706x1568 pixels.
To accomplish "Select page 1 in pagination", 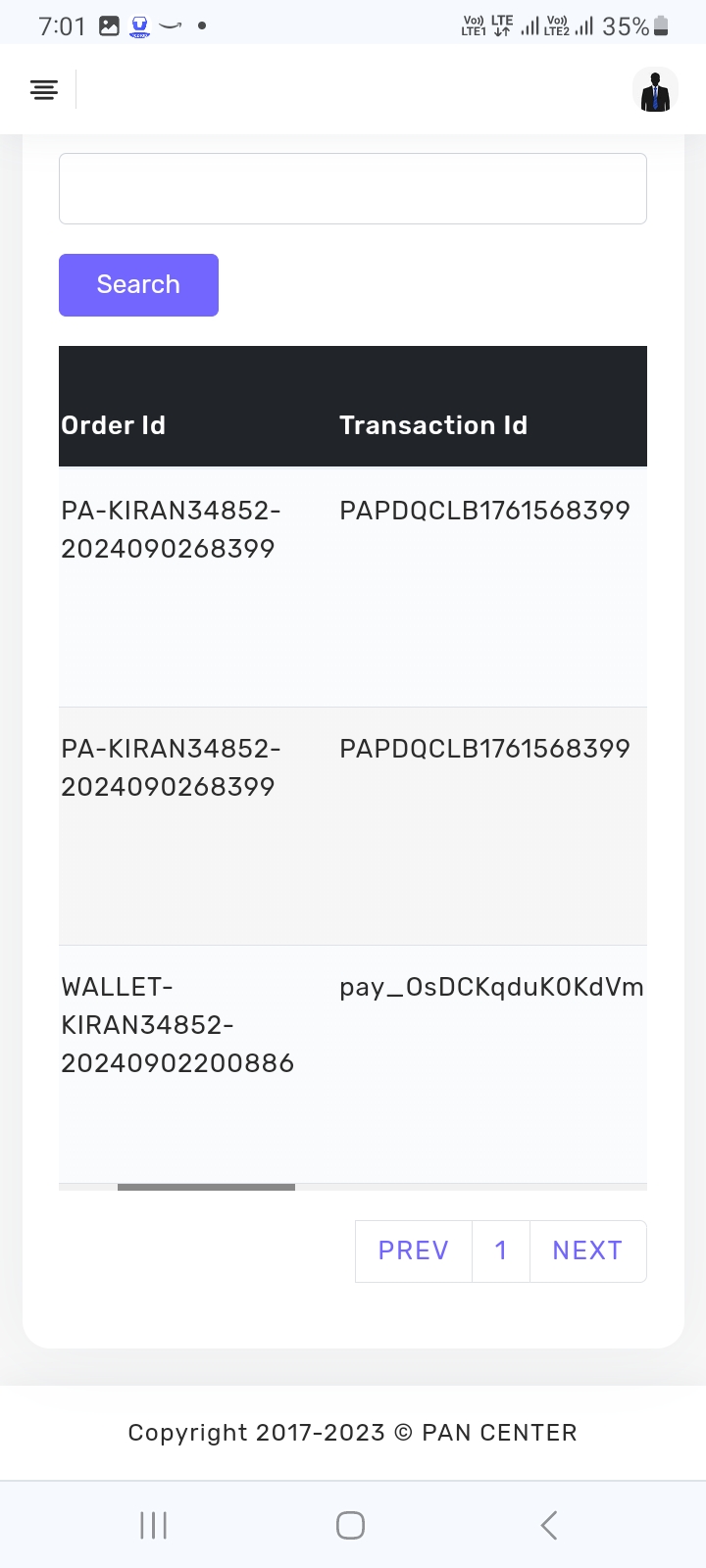I will pyautogui.click(x=501, y=1250).
